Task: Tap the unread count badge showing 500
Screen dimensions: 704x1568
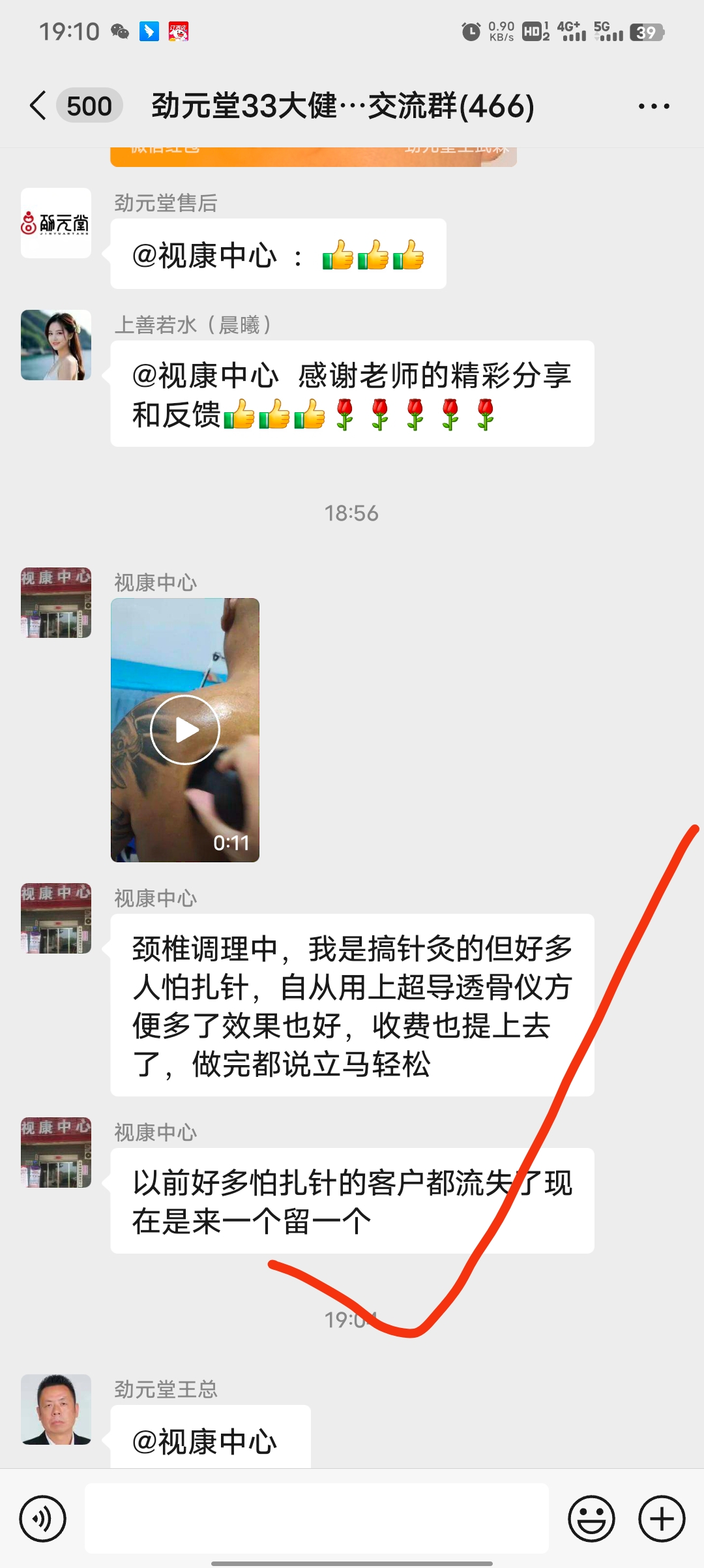Action: (x=89, y=104)
